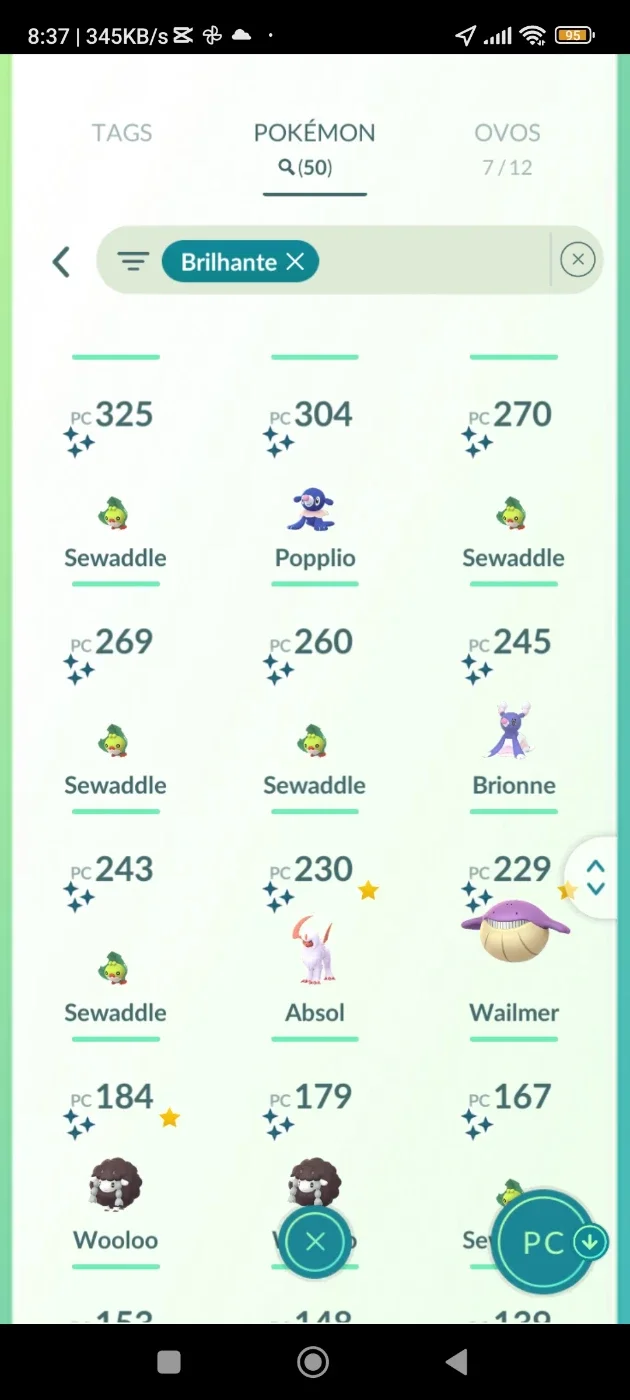Switch to the TAGS tab
This screenshot has width=630, height=1400.
click(122, 133)
